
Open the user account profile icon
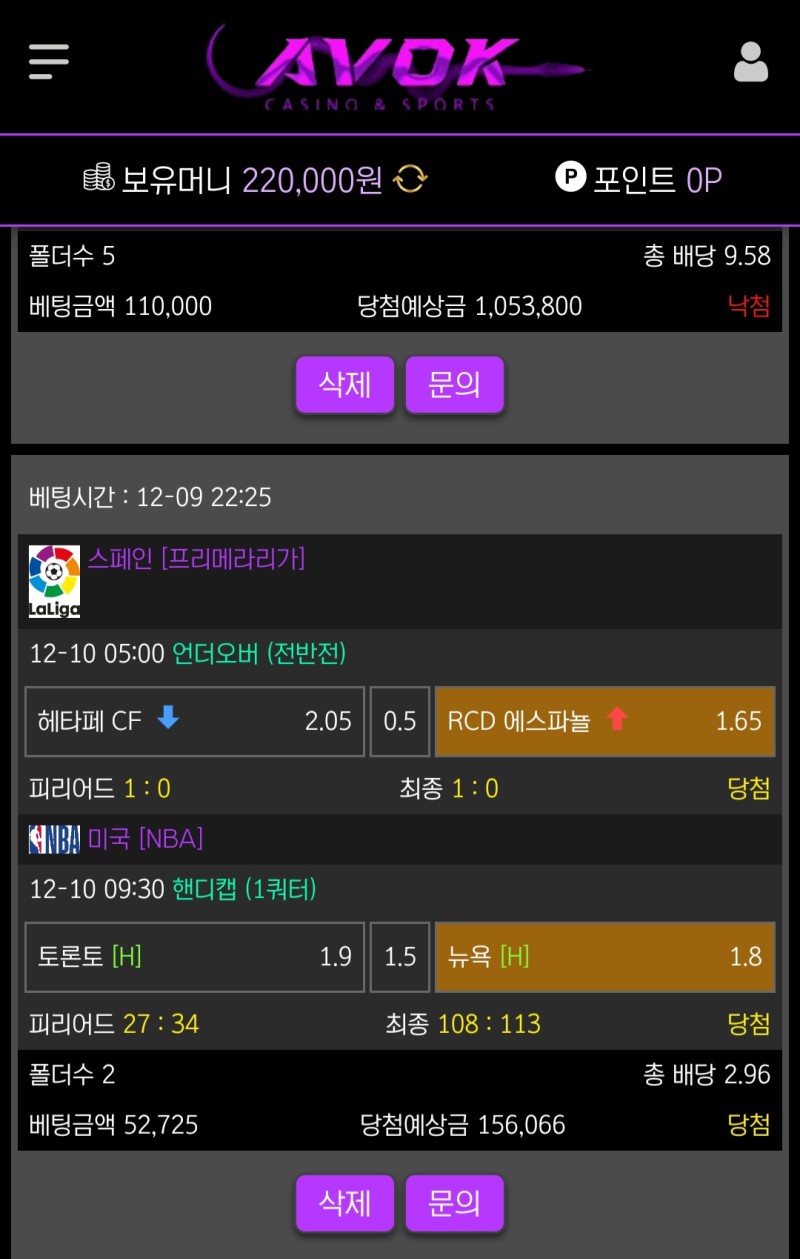[x=751, y=62]
